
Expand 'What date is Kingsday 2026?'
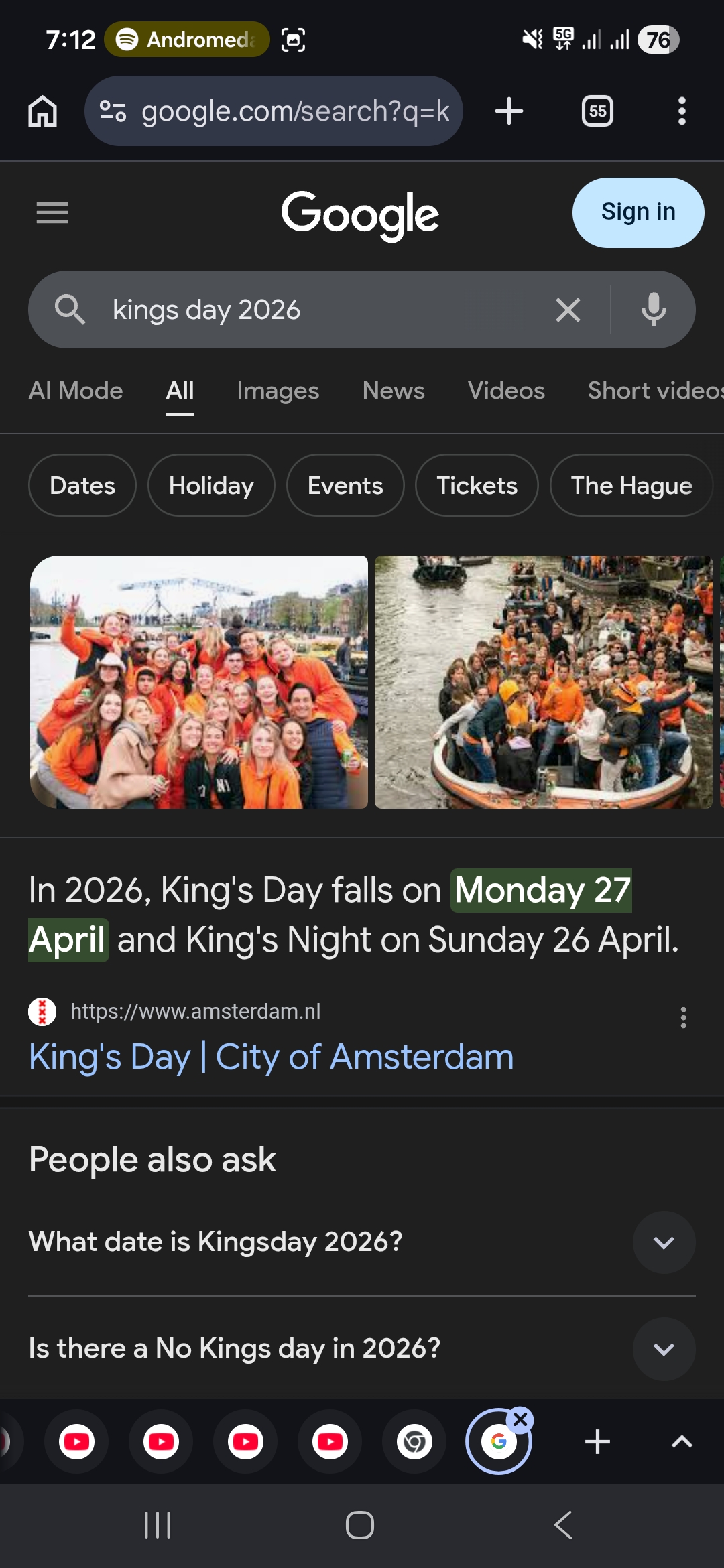click(362, 1242)
